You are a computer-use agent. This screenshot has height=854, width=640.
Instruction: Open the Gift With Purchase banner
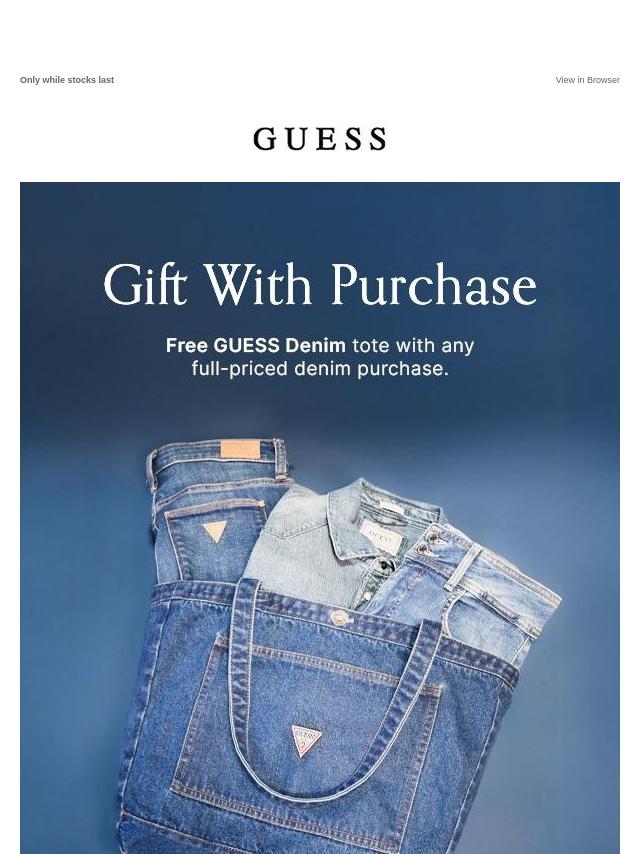click(x=320, y=516)
